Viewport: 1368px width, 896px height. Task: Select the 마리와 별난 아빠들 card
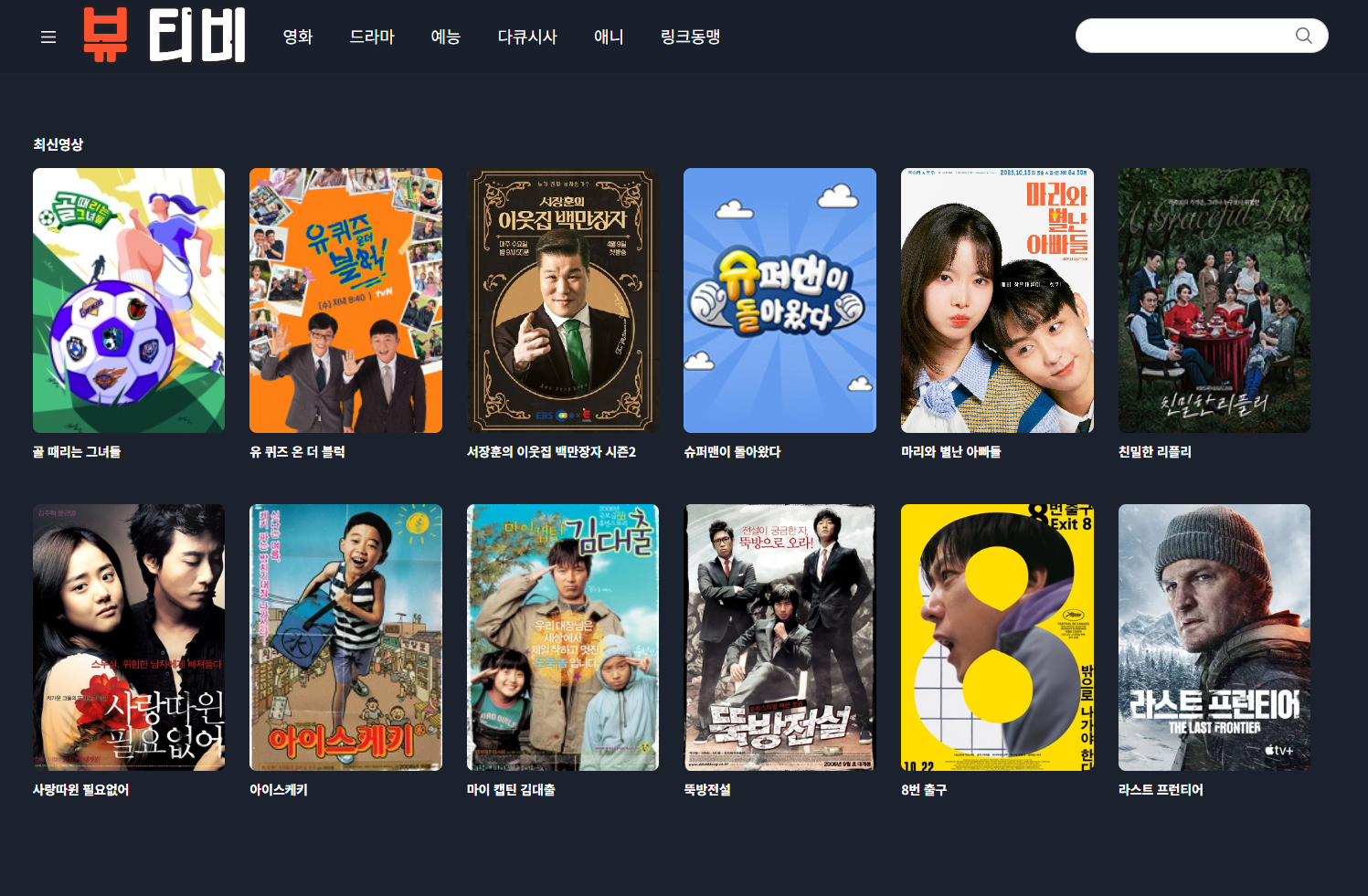pos(997,300)
